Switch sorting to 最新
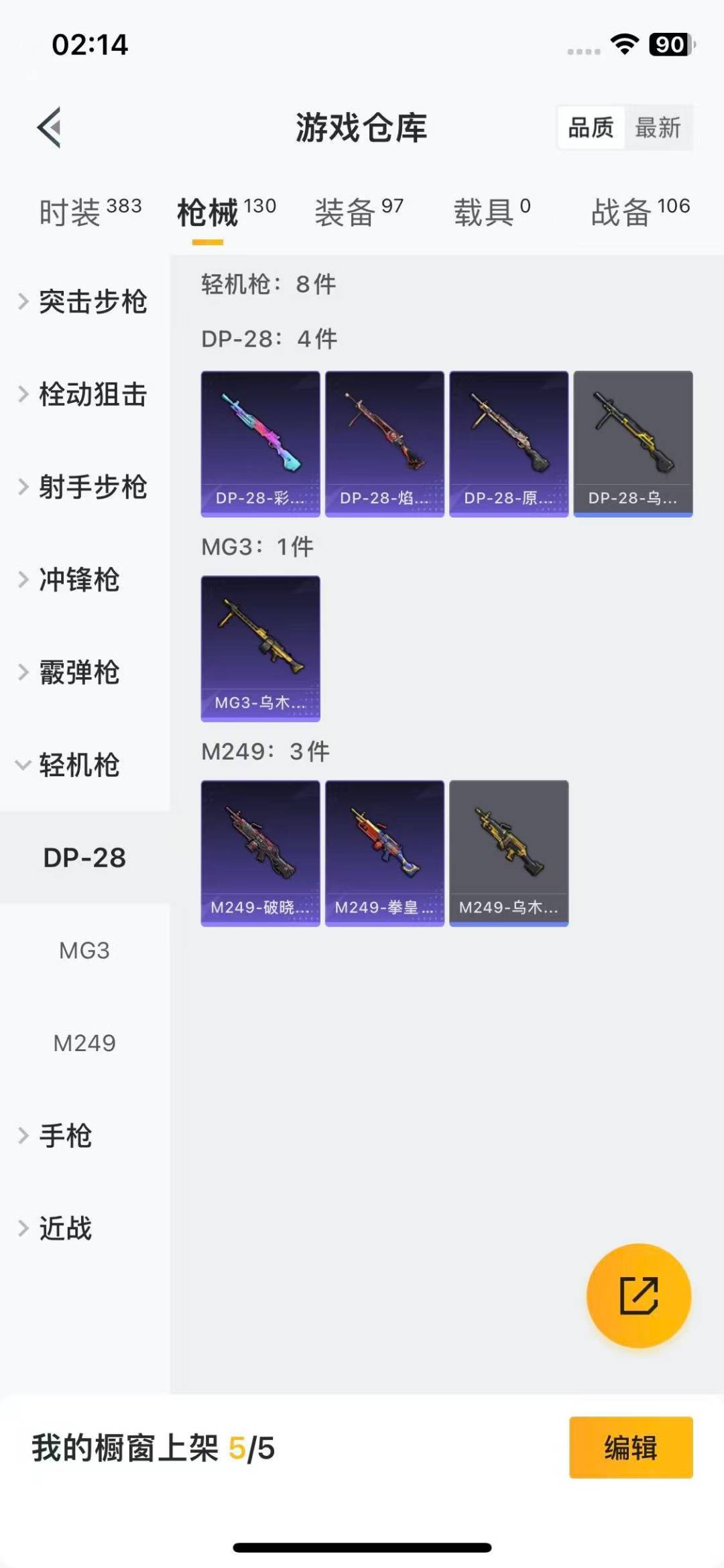 pyautogui.click(x=658, y=127)
